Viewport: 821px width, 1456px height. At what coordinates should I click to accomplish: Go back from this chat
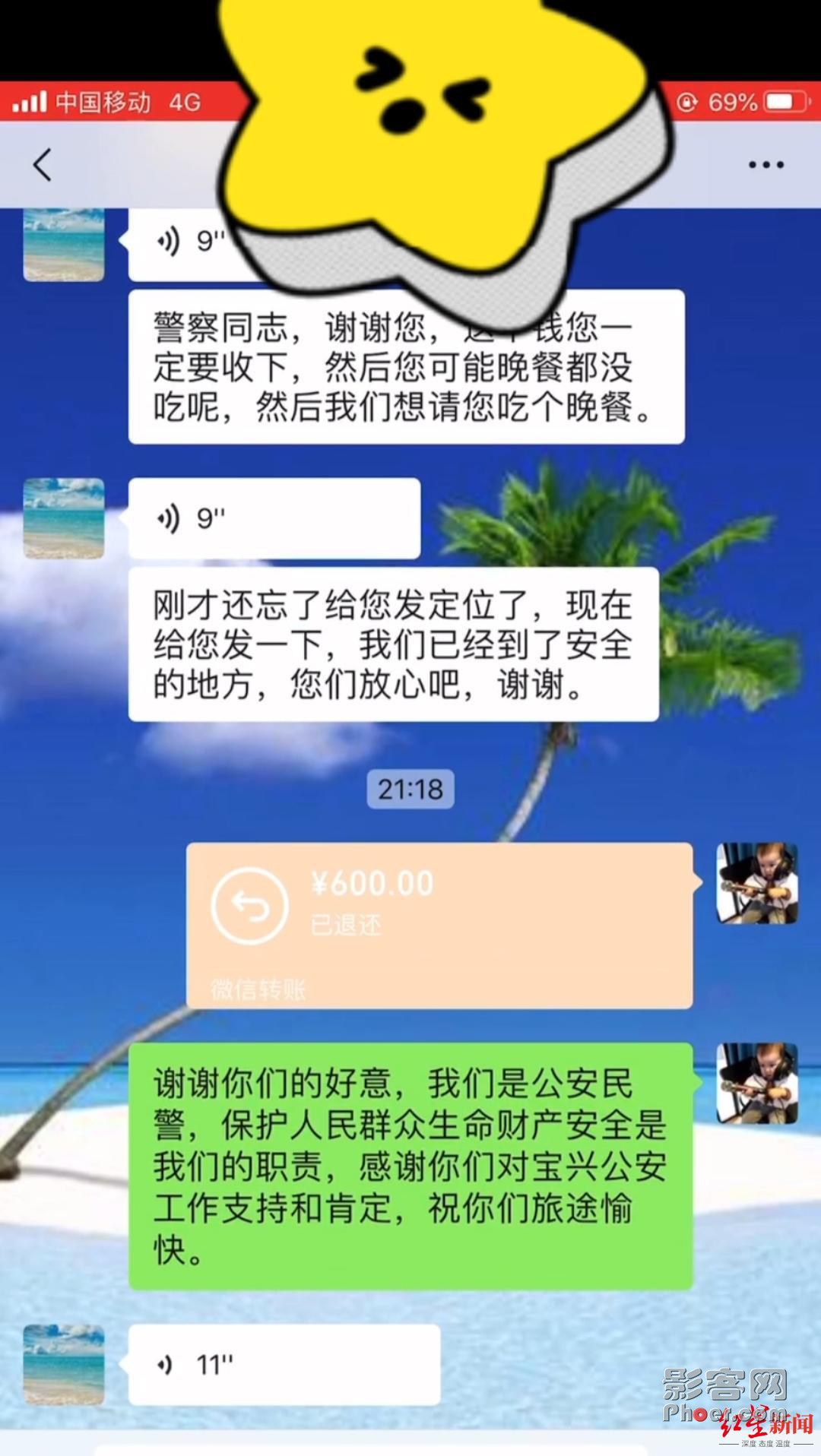(43, 165)
